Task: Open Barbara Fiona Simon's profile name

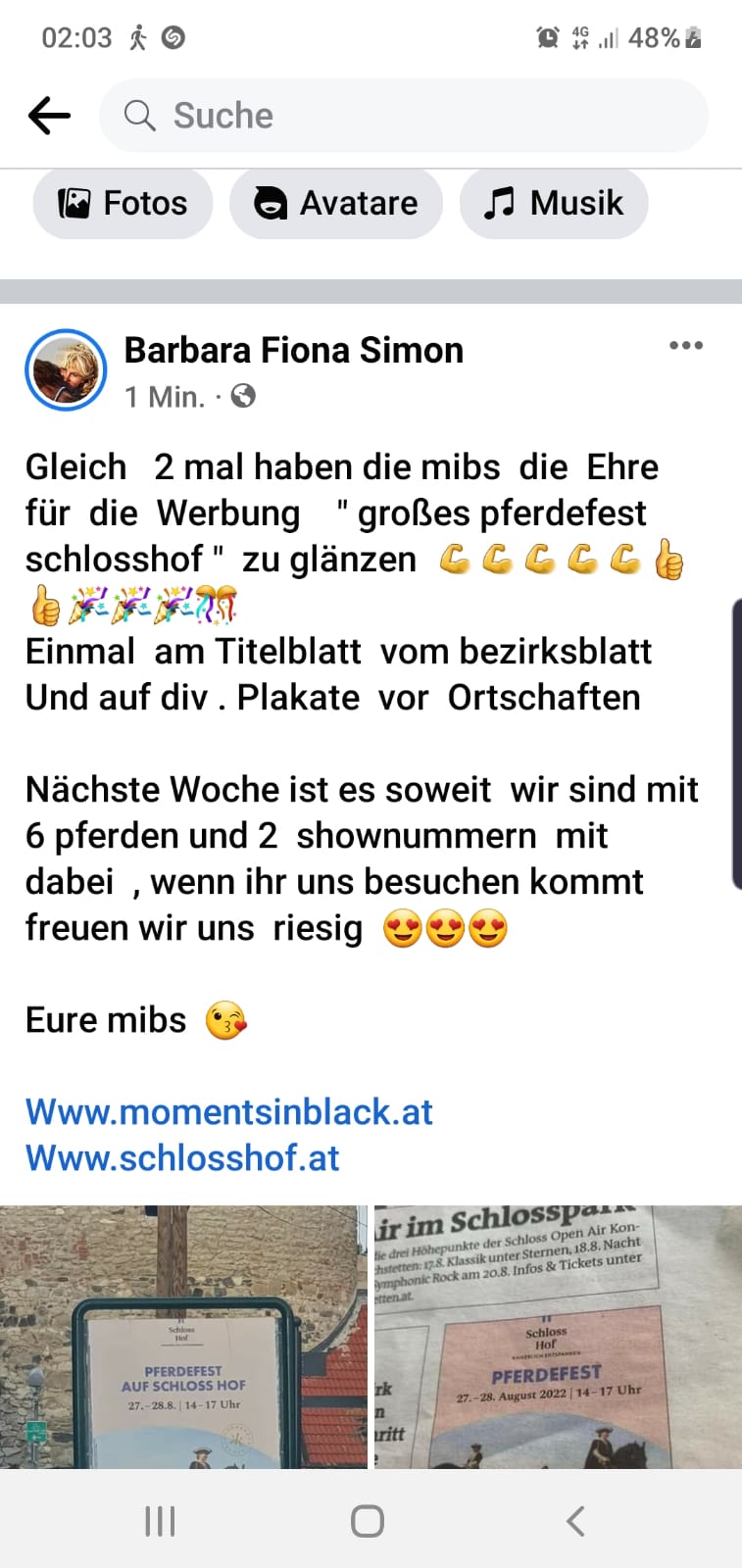Action: (293, 350)
